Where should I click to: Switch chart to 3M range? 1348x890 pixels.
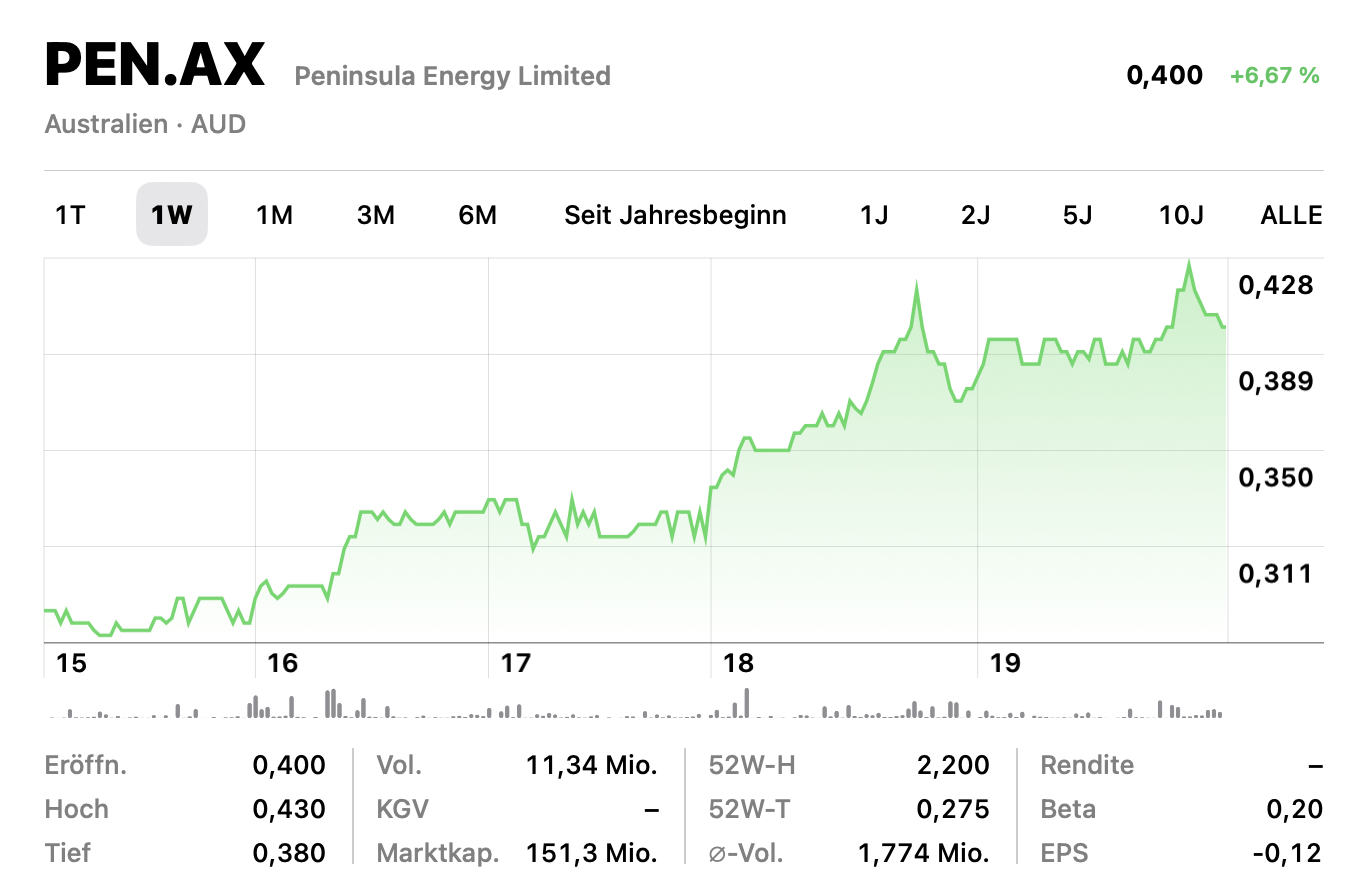[x=376, y=215]
